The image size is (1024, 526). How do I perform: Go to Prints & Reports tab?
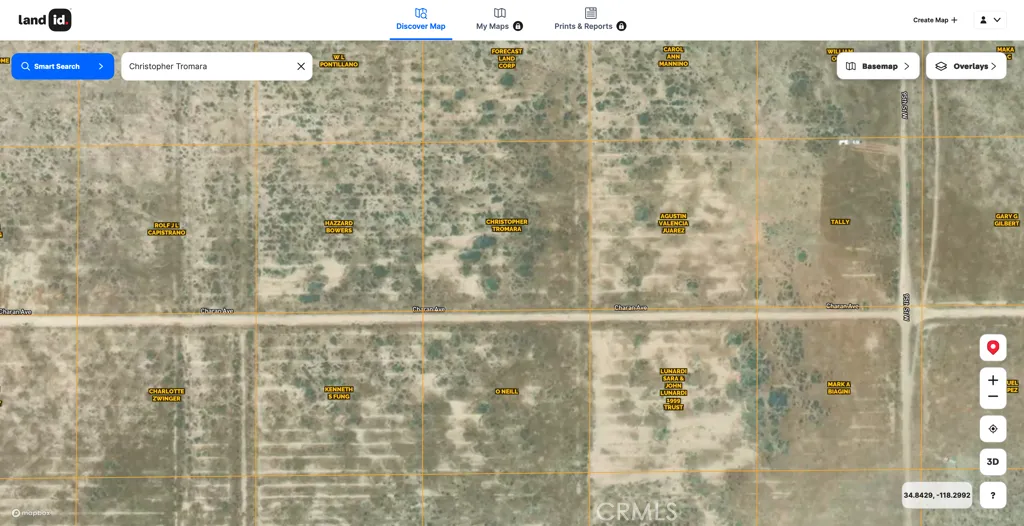click(x=590, y=19)
